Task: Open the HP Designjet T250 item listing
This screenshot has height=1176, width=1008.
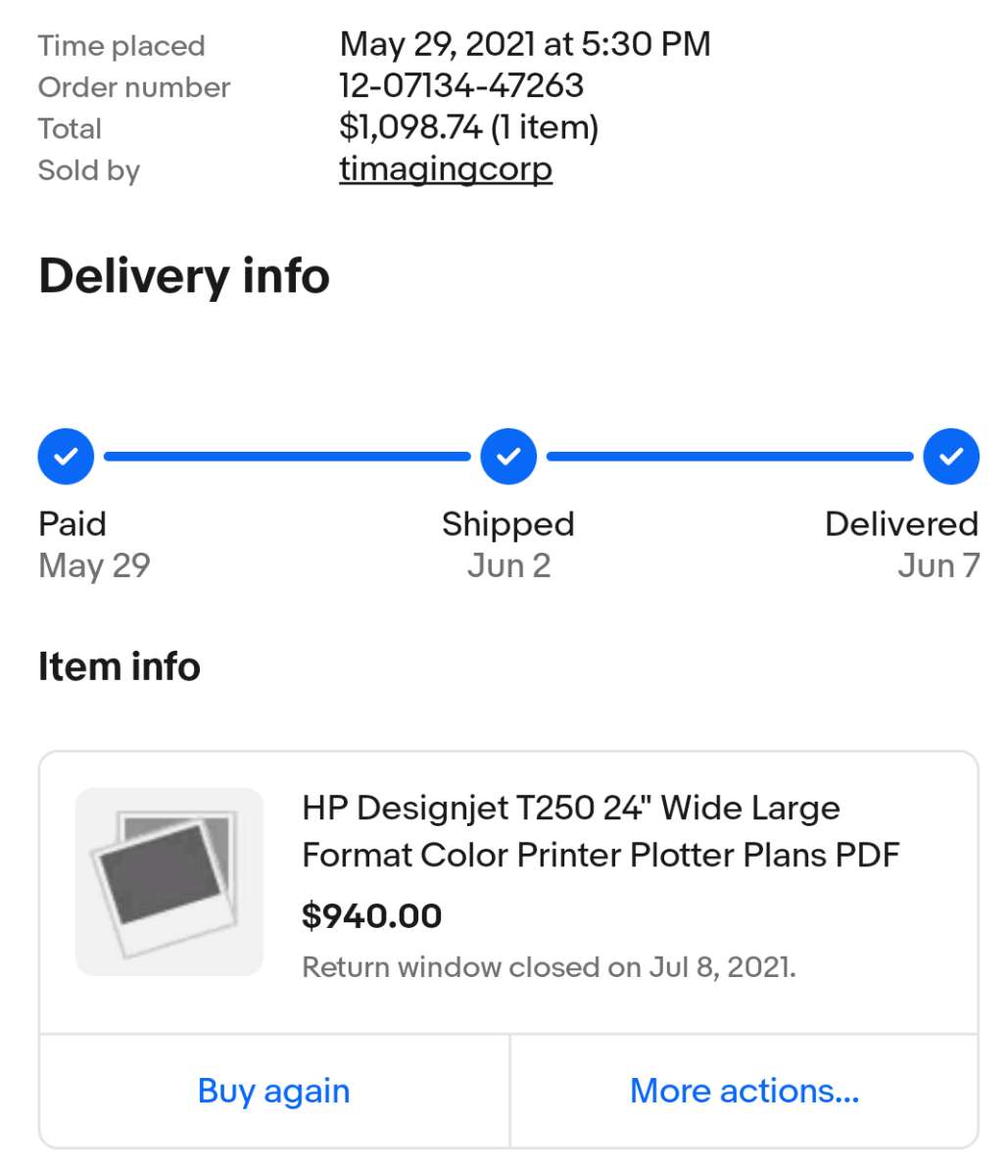Action: click(600, 831)
